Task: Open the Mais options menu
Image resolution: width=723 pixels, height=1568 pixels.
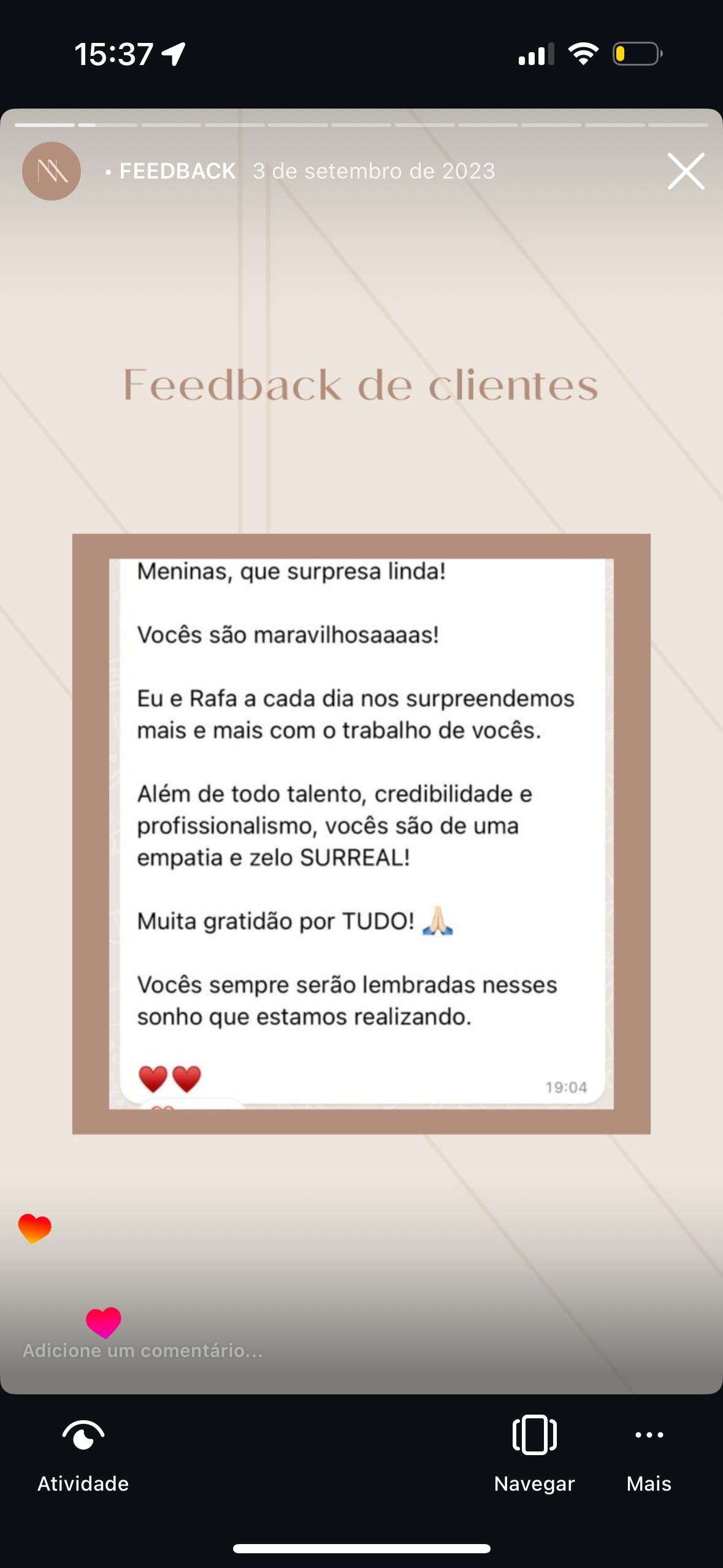Action: point(649,1454)
